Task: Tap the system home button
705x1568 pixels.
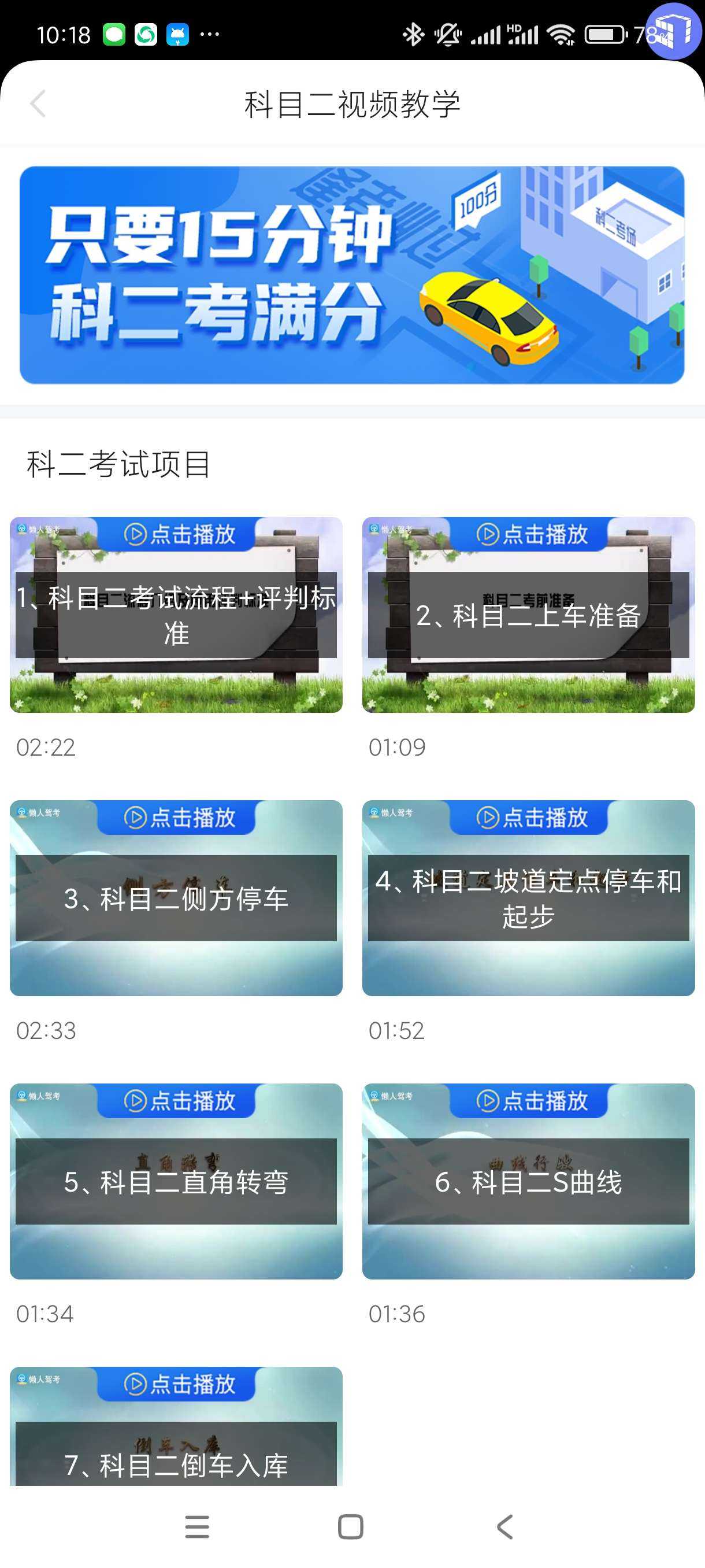Action: tap(350, 1526)
